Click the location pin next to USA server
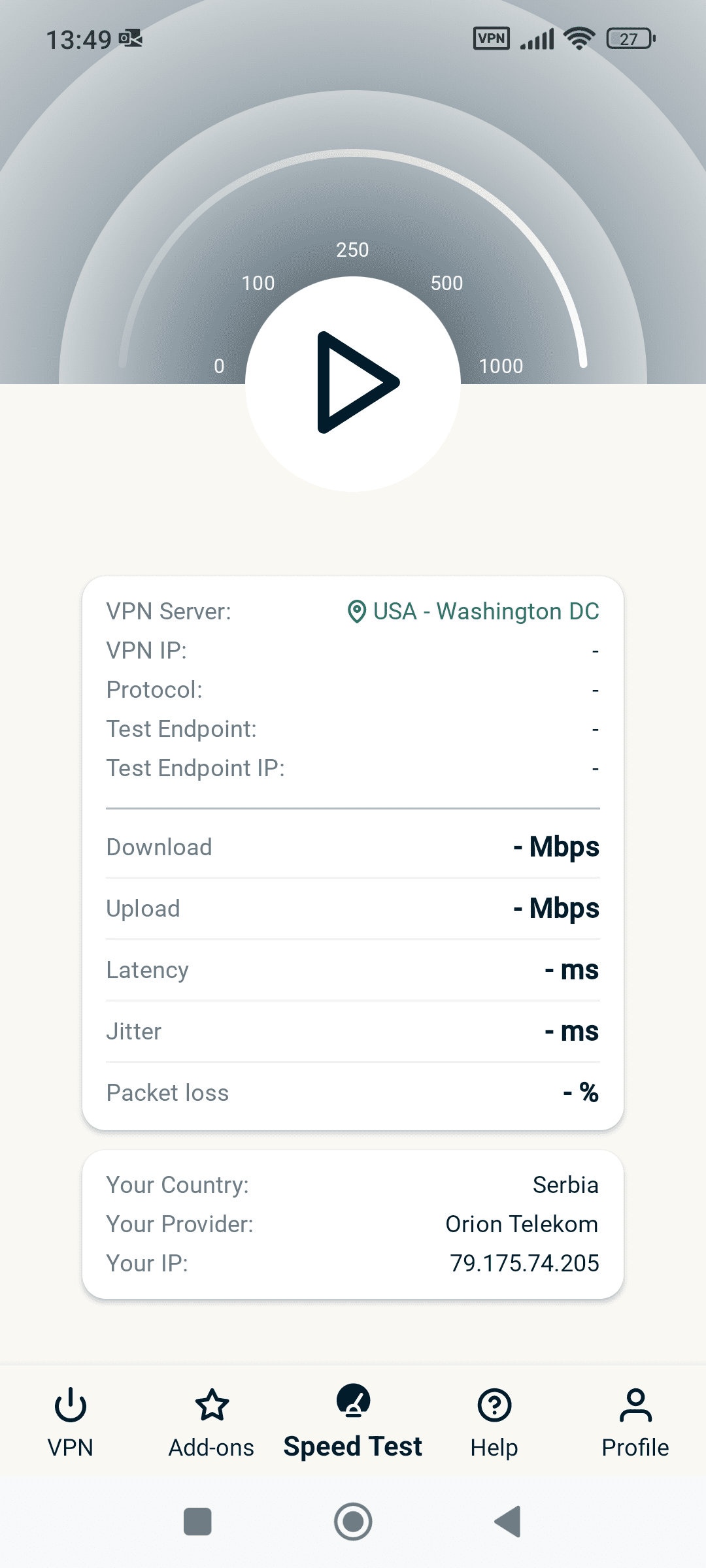Screen dimensions: 706x1568 pos(356,612)
